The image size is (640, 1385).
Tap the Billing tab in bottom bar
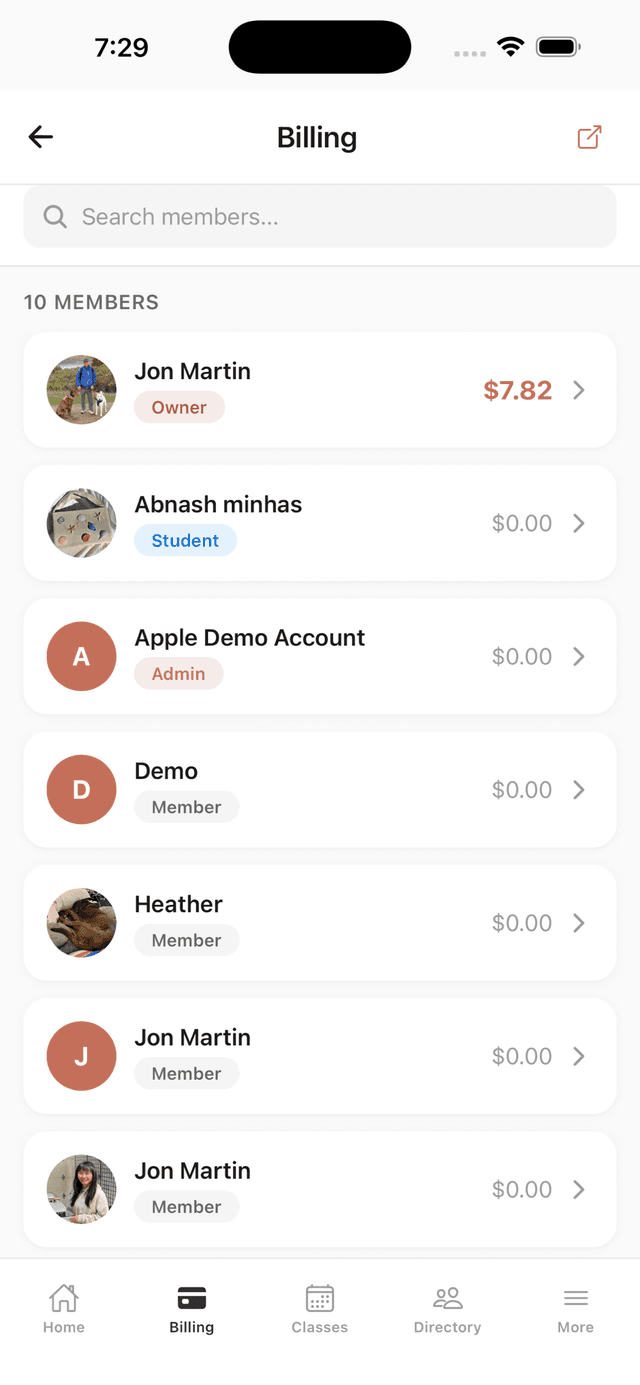(192, 1309)
